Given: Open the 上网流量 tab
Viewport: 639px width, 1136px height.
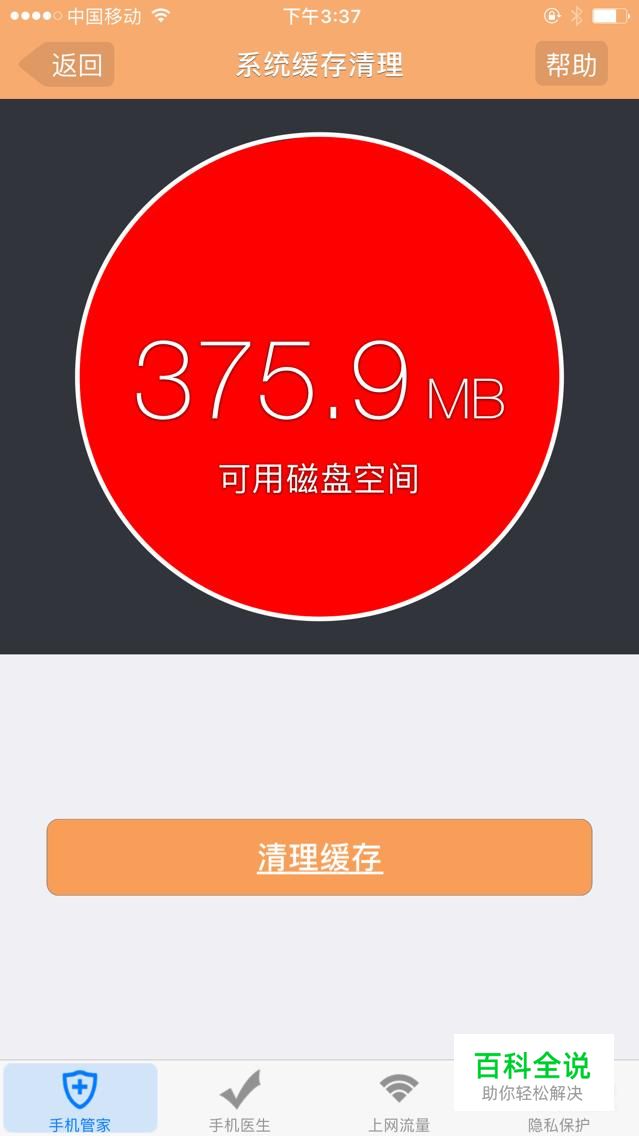Looking at the screenshot, I should (399, 1099).
